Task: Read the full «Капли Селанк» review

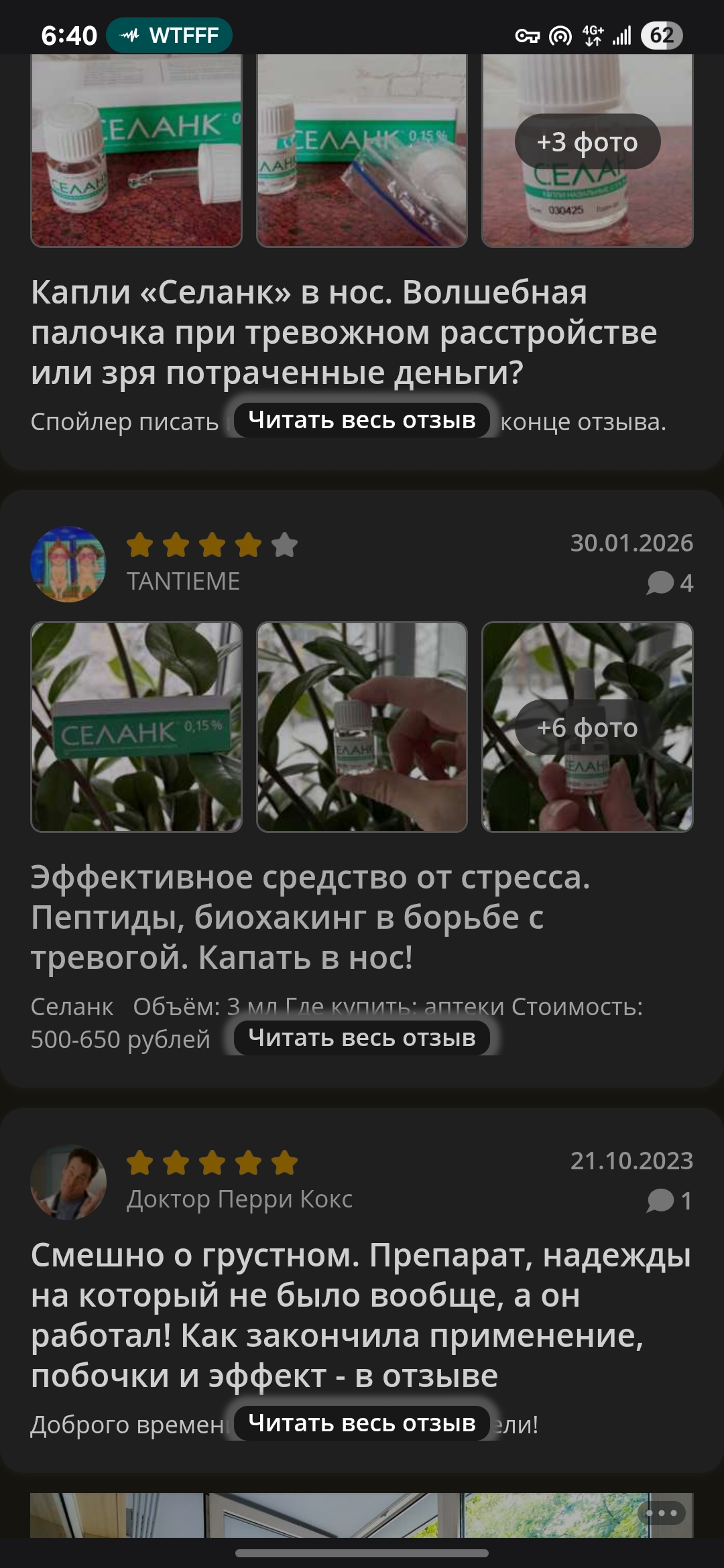Action: (x=362, y=420)
